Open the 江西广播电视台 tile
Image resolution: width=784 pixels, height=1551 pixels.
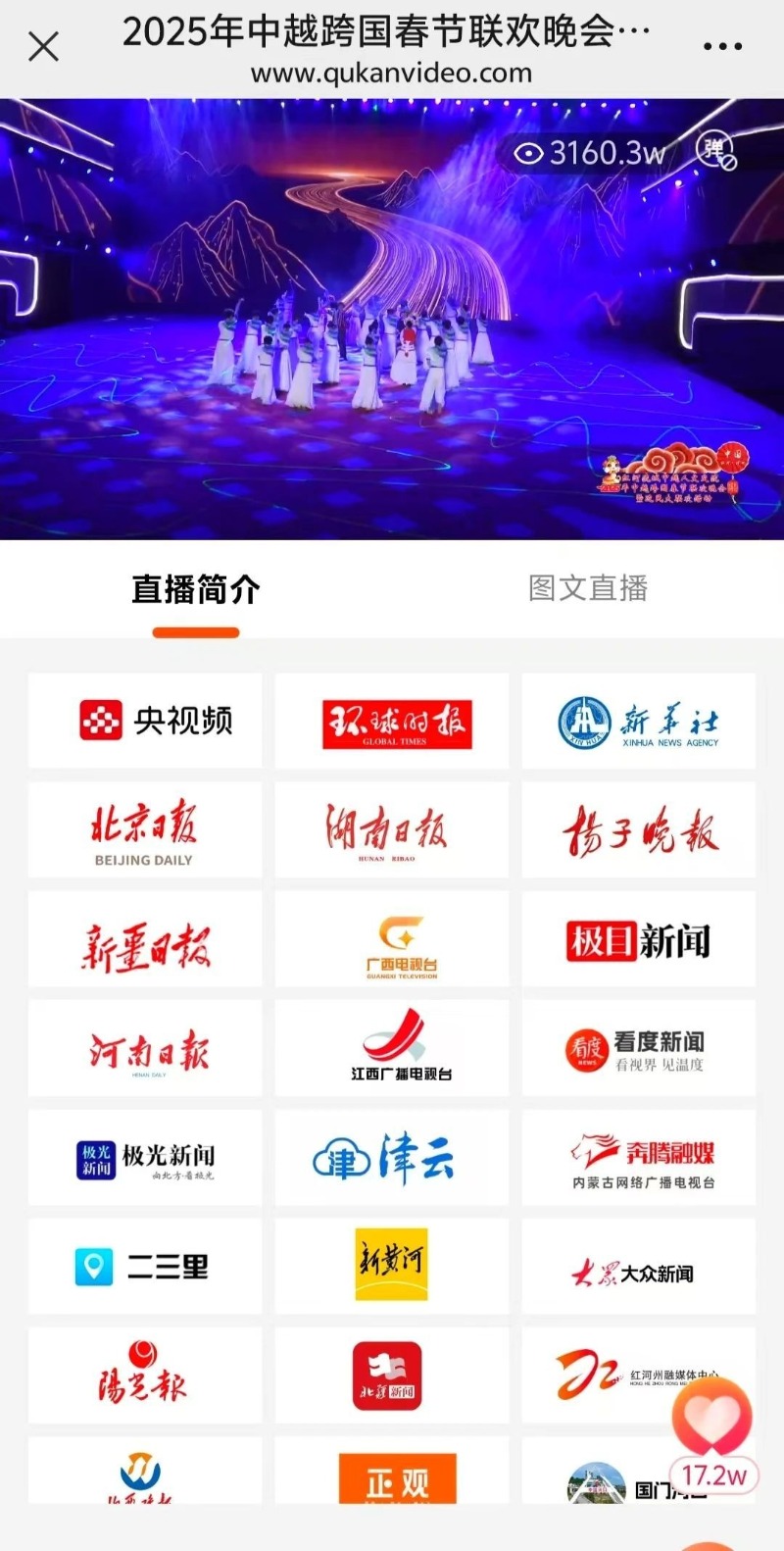coord(392,1049)
